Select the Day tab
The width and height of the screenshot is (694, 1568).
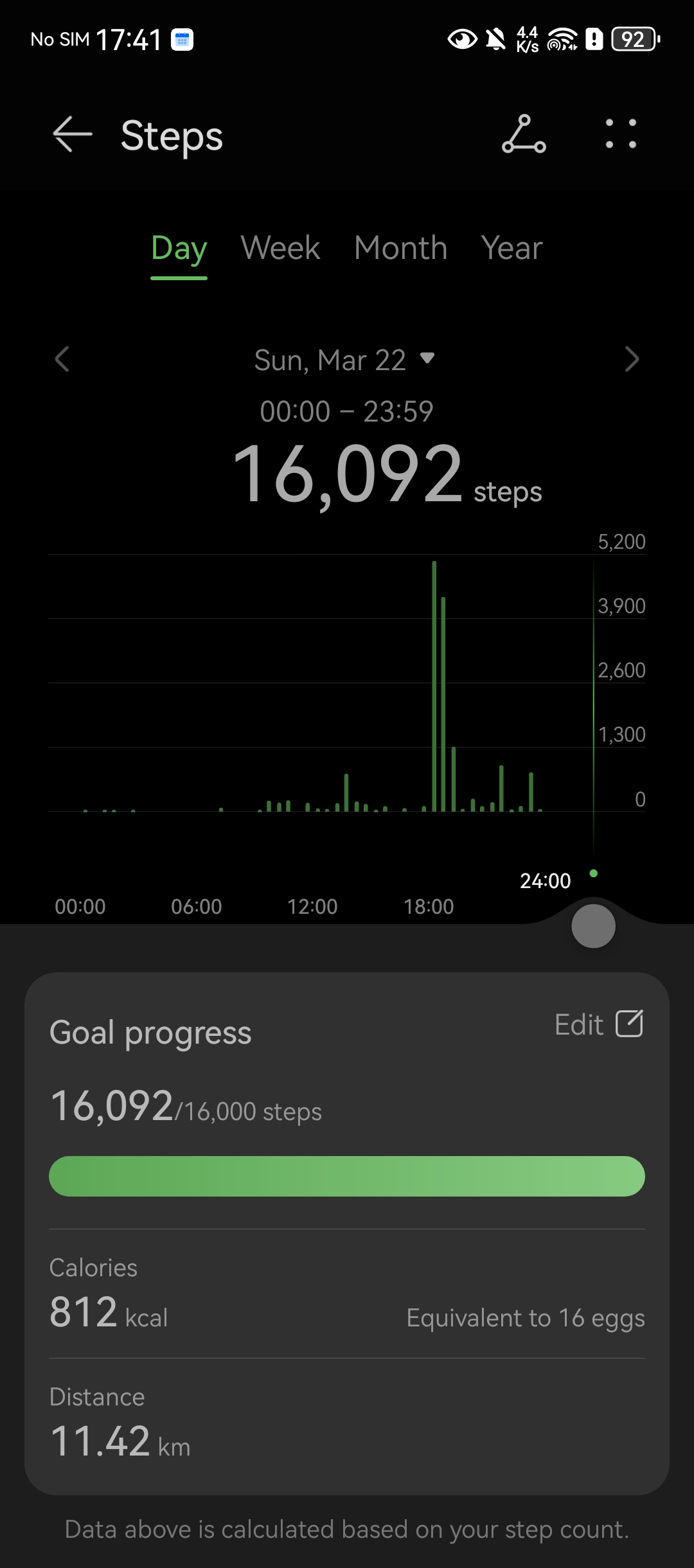point(179,249)
